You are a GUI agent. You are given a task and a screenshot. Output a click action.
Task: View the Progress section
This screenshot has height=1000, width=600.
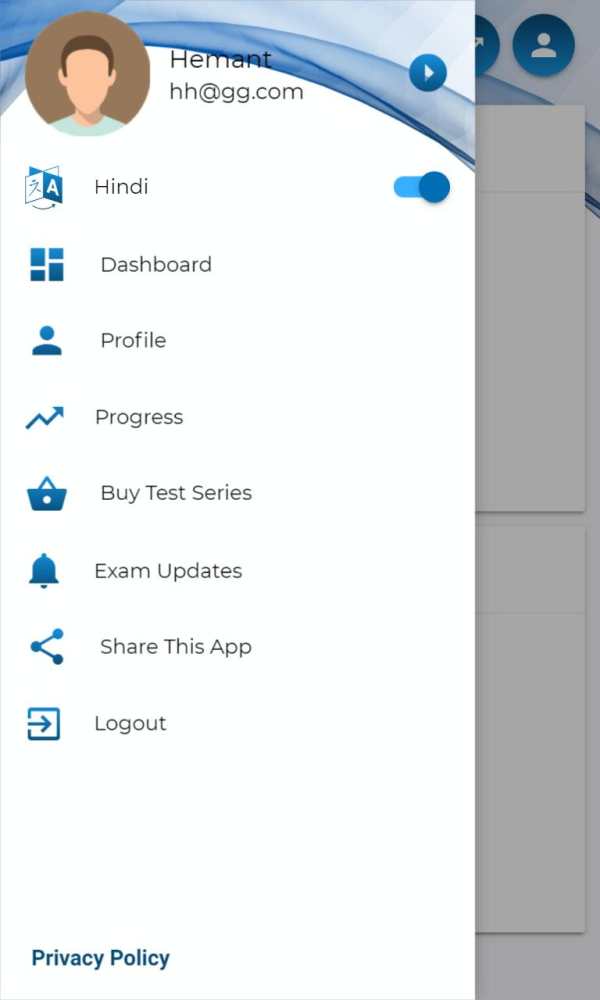tap(237, 417)
